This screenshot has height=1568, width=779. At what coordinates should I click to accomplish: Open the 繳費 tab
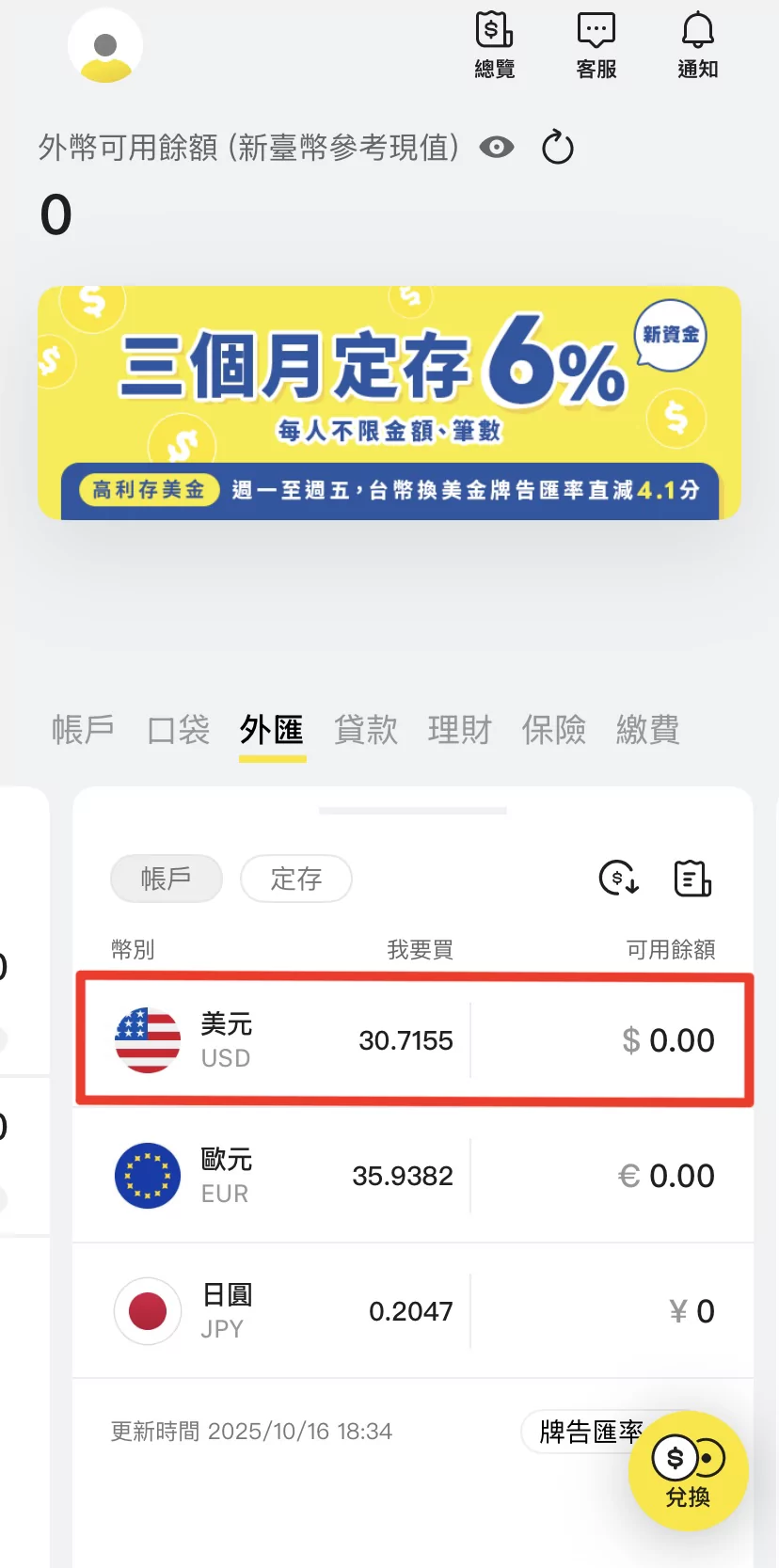(648, 729)
